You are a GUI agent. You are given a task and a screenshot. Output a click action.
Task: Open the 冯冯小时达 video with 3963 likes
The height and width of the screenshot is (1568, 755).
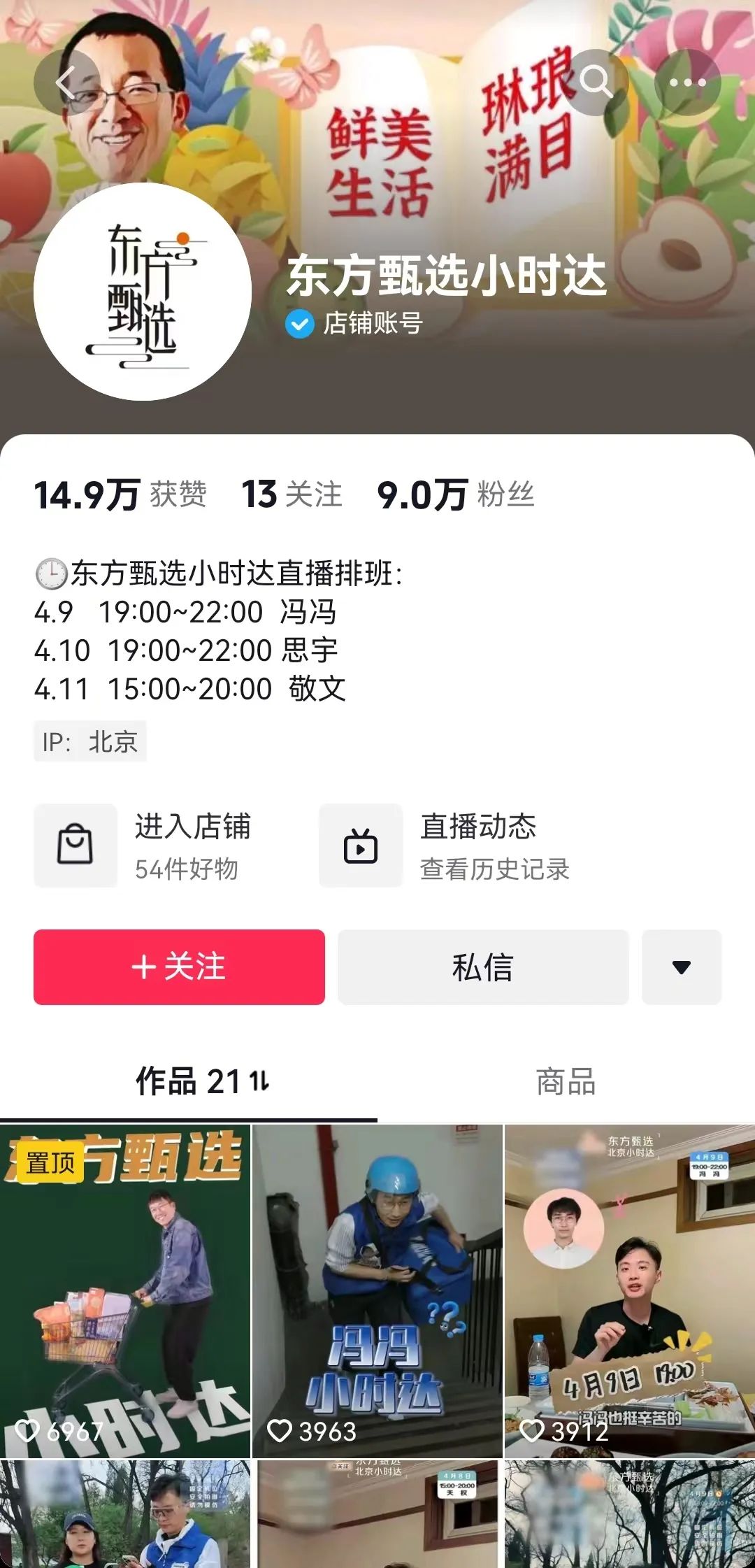pyautogui.click(x=377, y=1290)
